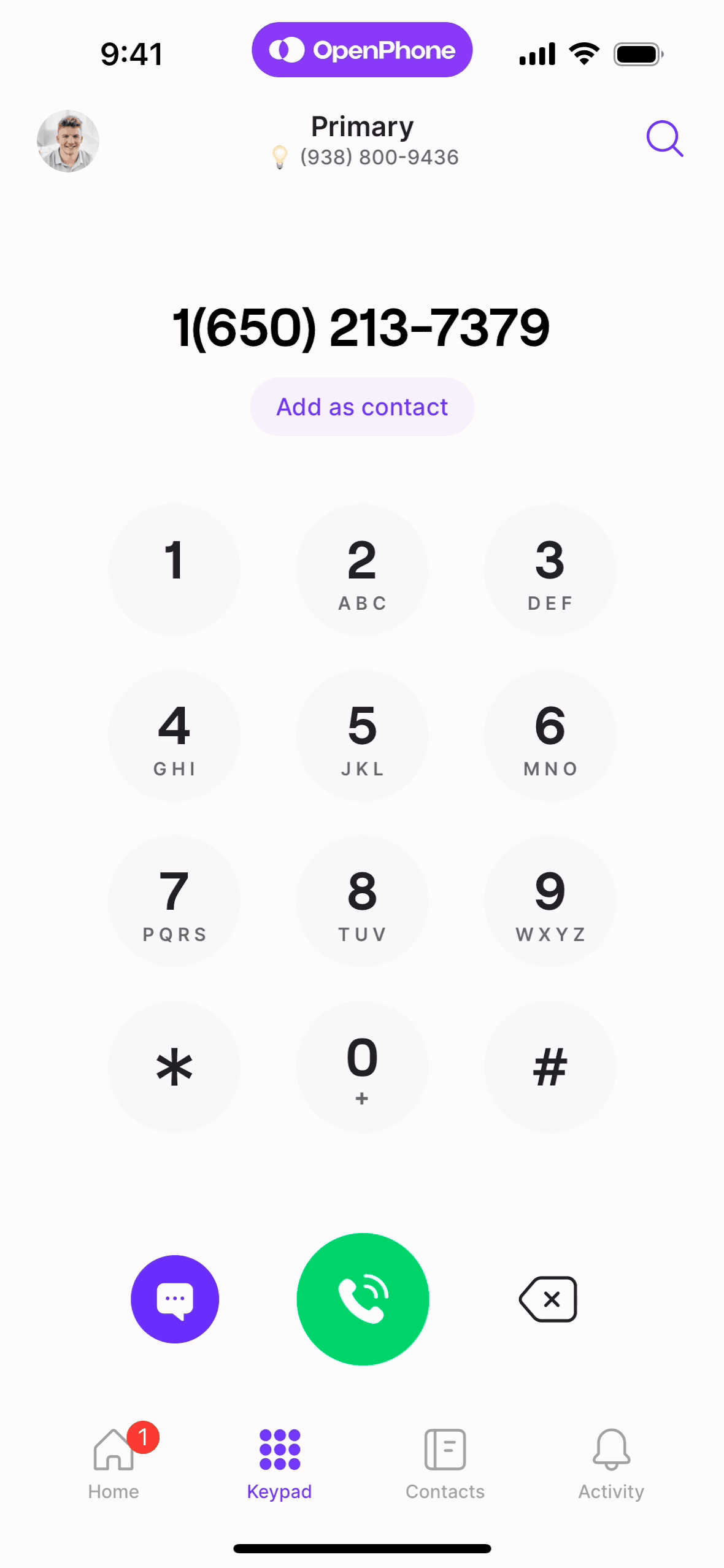Dial the 9 WXYZ key
The height and width of the screenshot is (1568, 724).
click(x=550, y=901)
